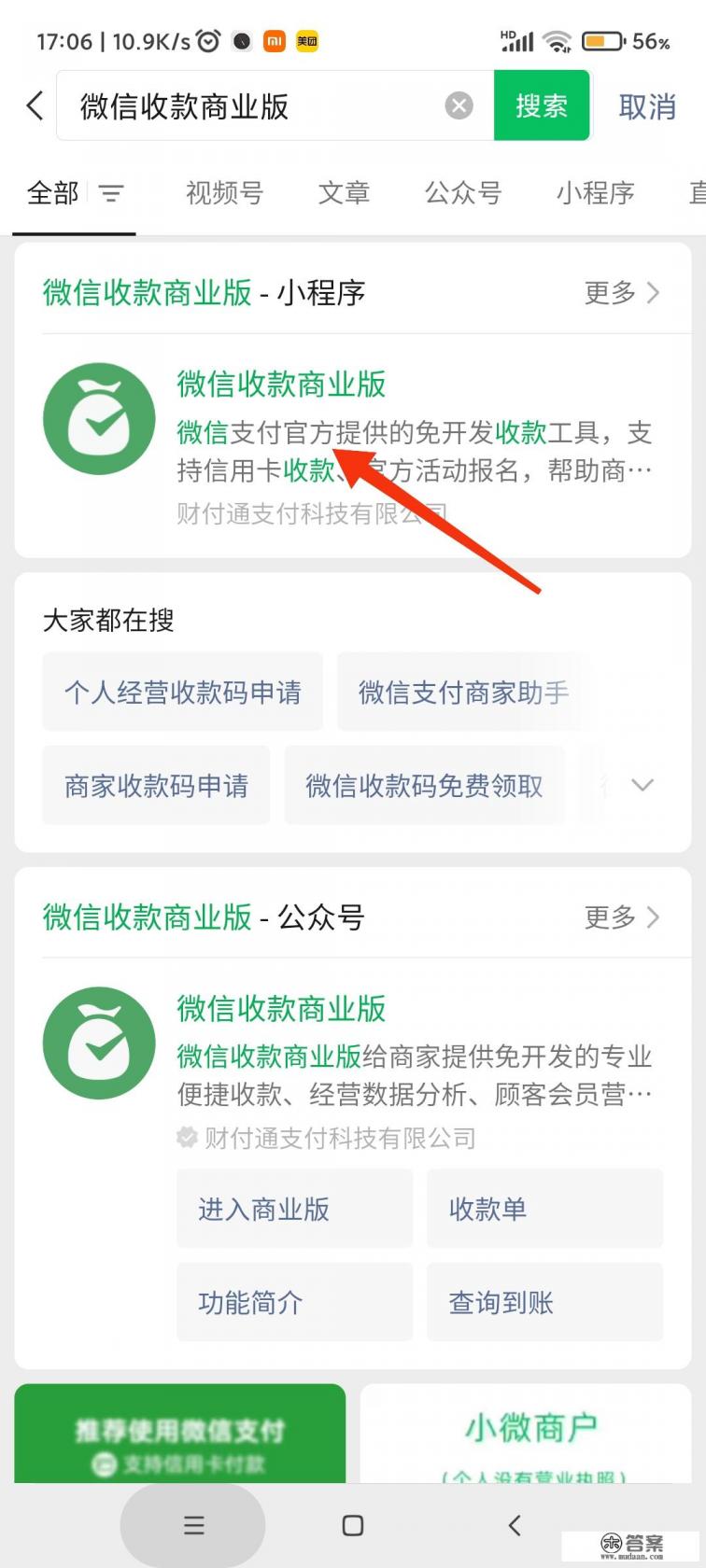Screen dimensions: 706x1568
Task: Open the navigation menu icon at bottom
Action: point(193,1525)
